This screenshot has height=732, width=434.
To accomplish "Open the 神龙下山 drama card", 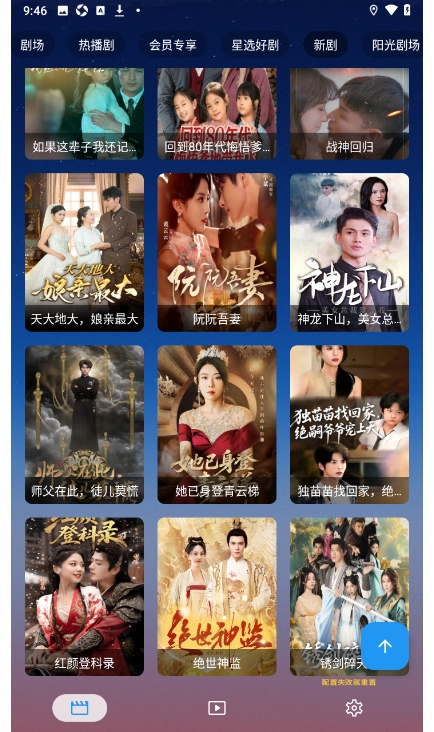I will 350,253.
